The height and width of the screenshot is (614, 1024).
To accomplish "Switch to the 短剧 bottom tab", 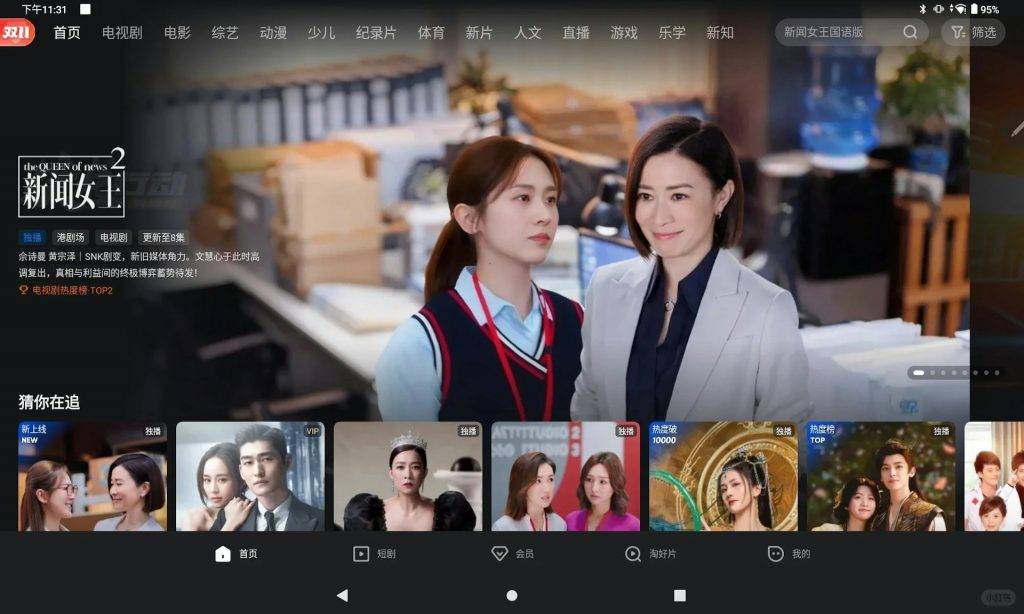I will click(374, 553).
